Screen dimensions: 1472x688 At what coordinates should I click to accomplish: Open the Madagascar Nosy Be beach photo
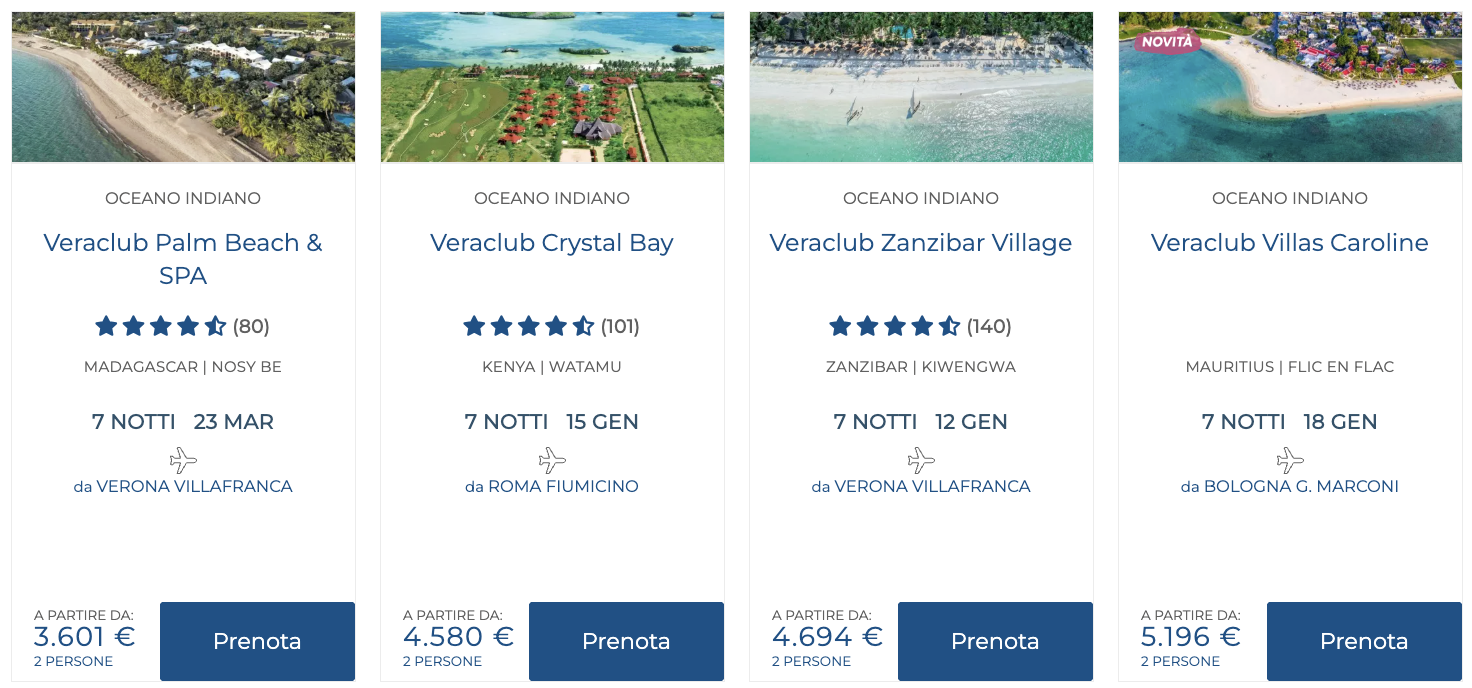pos(183,87)
